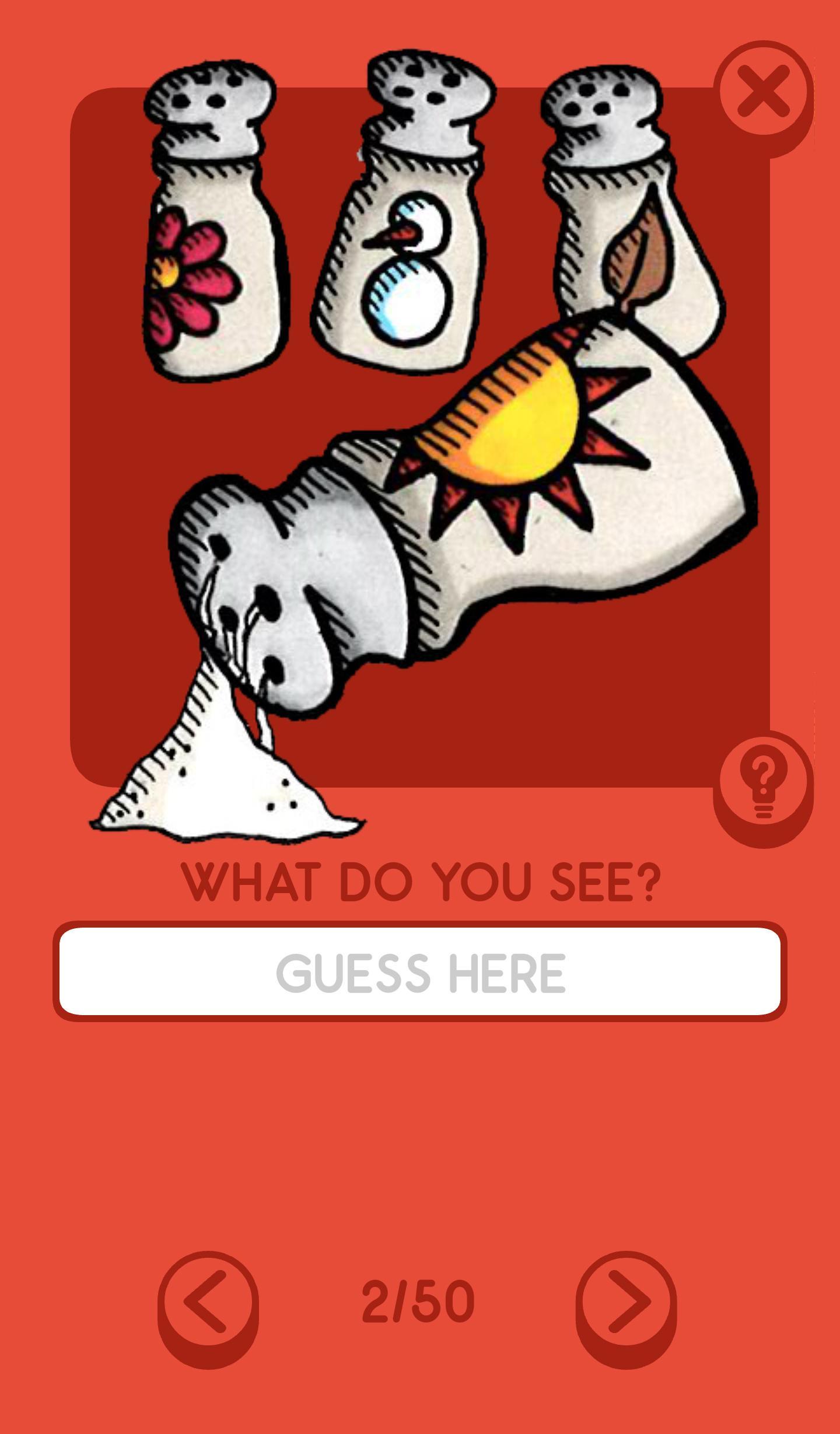Tap the Guess Here answer field
The image size is (840, 1434).
(x=420, y=973)
